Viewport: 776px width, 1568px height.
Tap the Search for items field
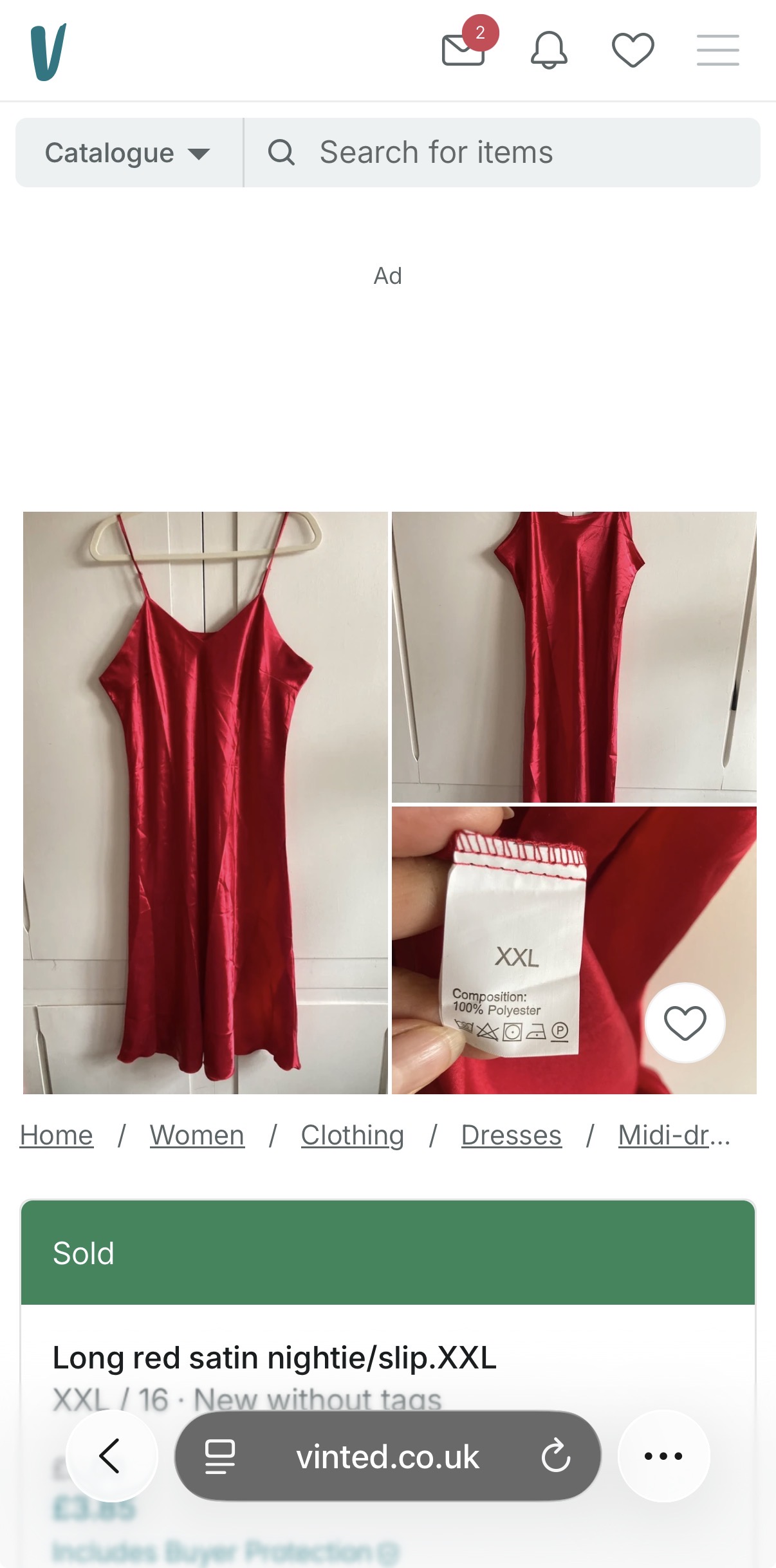click(502, 153)
